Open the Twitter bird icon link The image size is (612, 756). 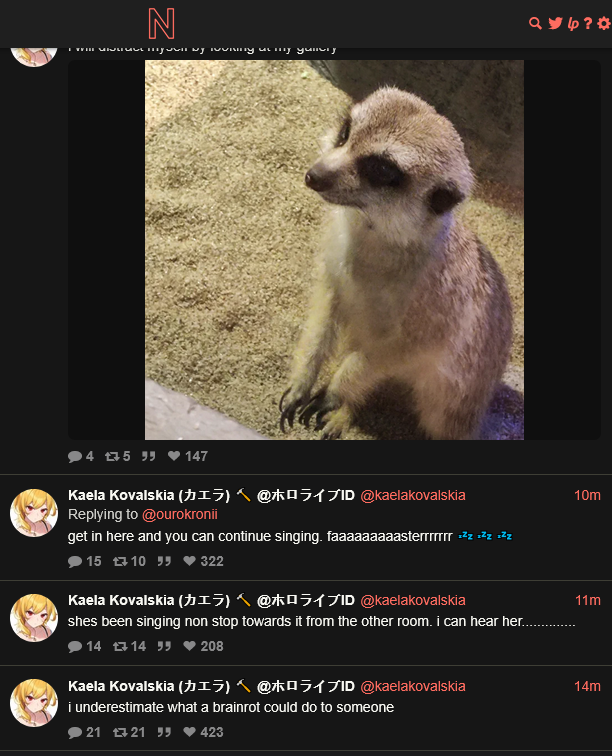pos(555,23)
